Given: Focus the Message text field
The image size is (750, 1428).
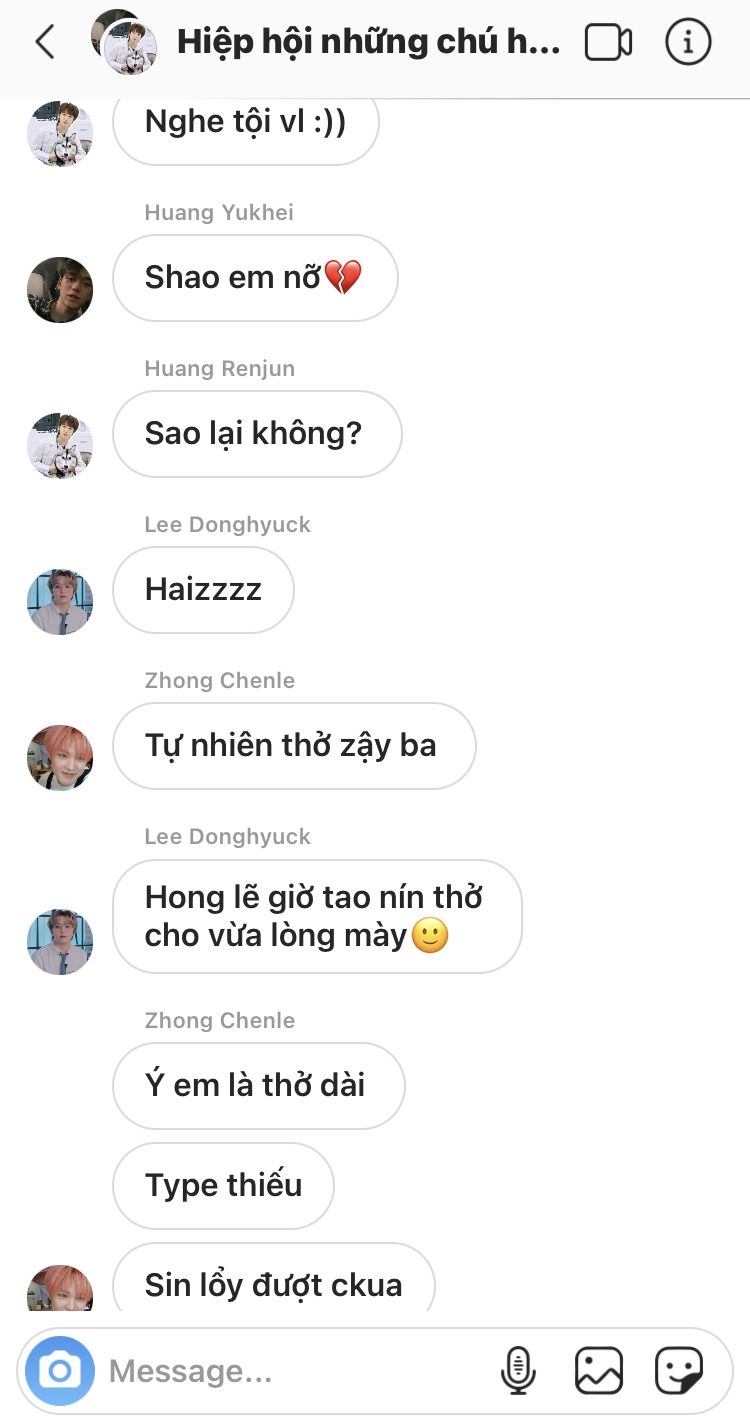Looking at the screenshot, I should 295,1371.
